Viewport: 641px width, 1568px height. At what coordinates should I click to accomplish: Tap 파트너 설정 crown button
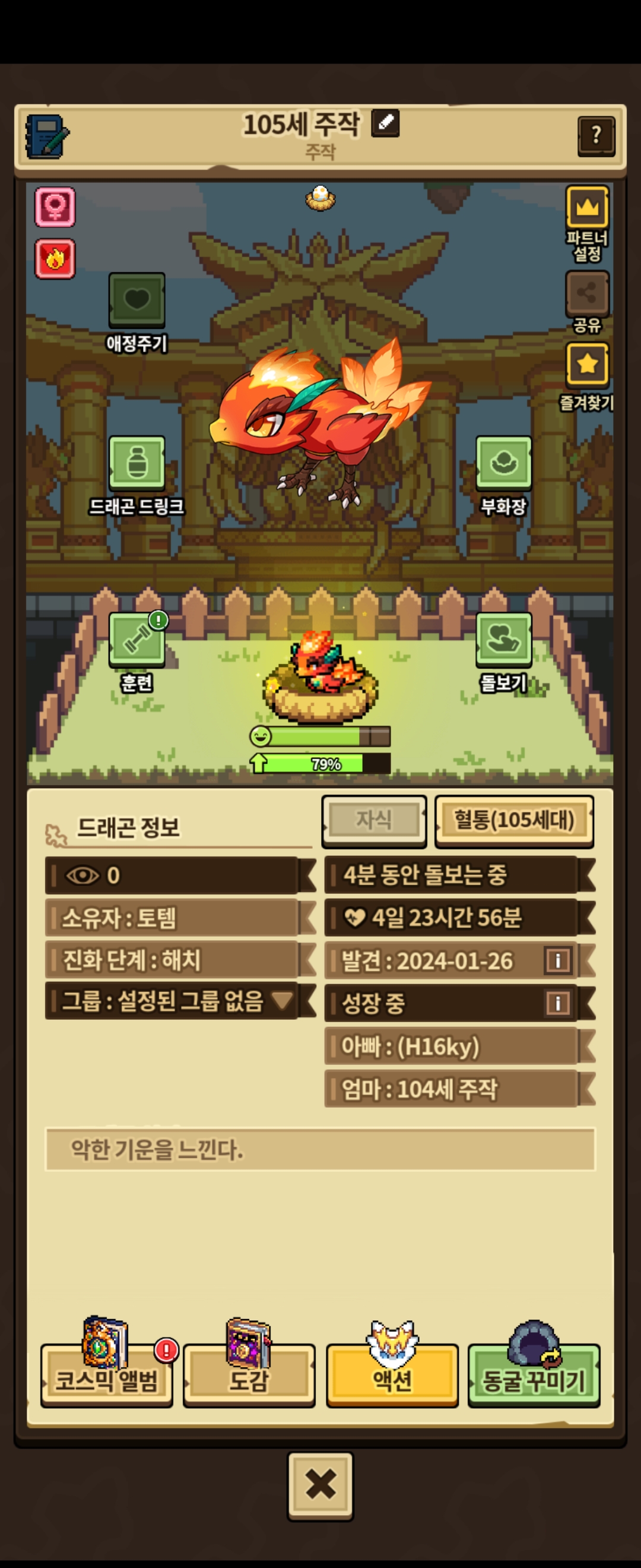click(x=588, y=224)
